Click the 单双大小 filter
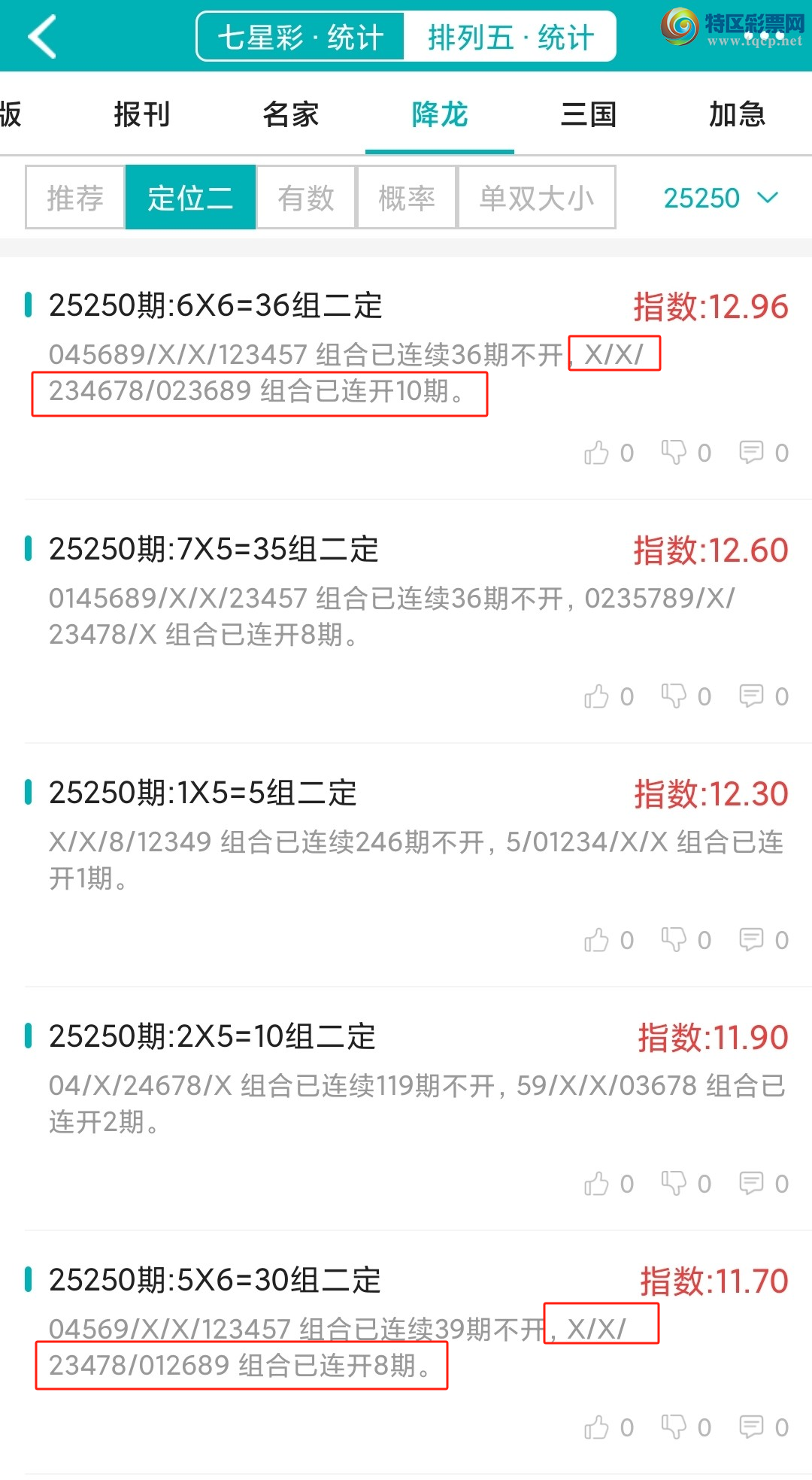 [535, 197]
